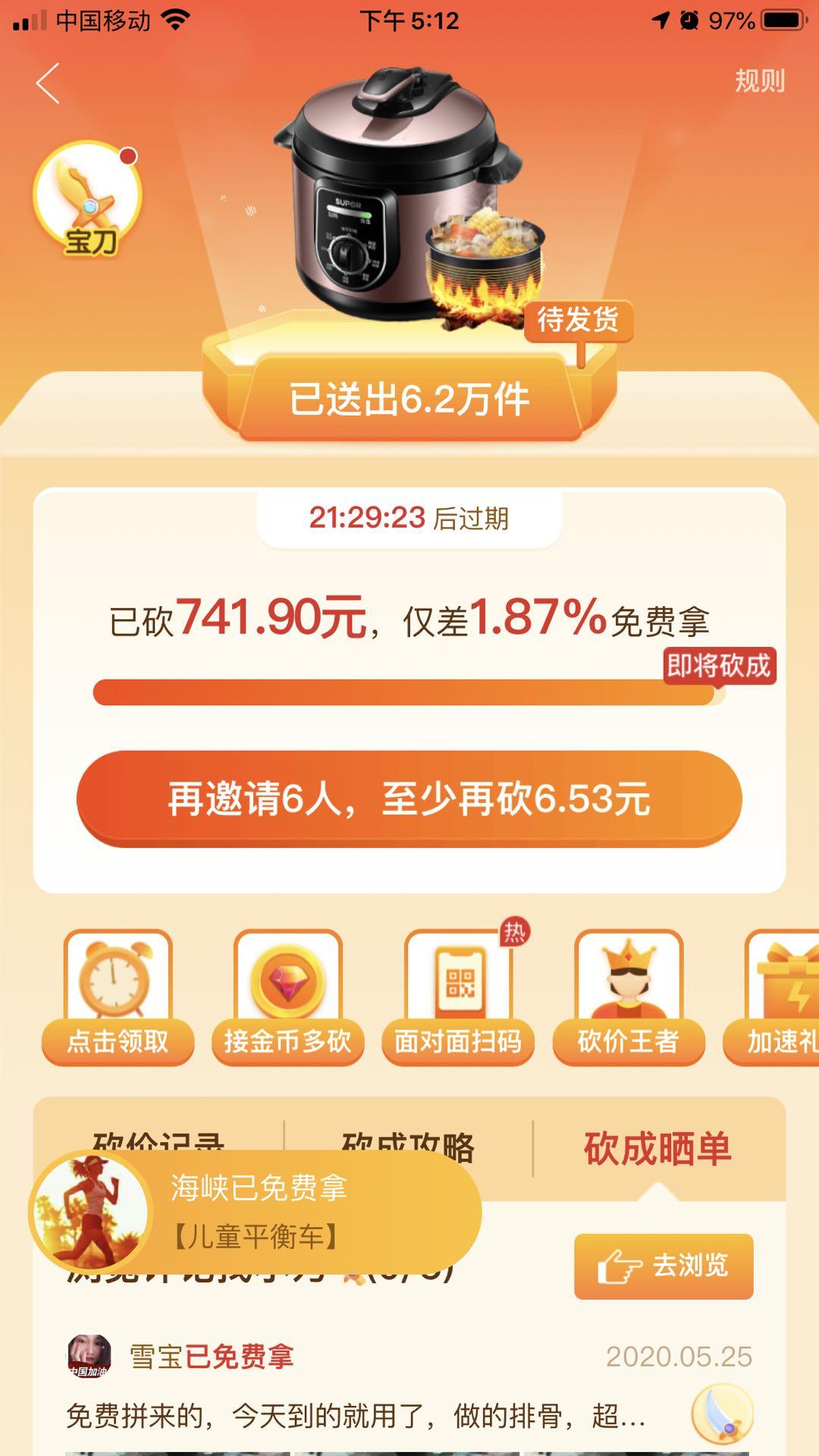819x1456 pixels.
Task: Select the 砍成晒单 tab
Action: (657, 1148)
